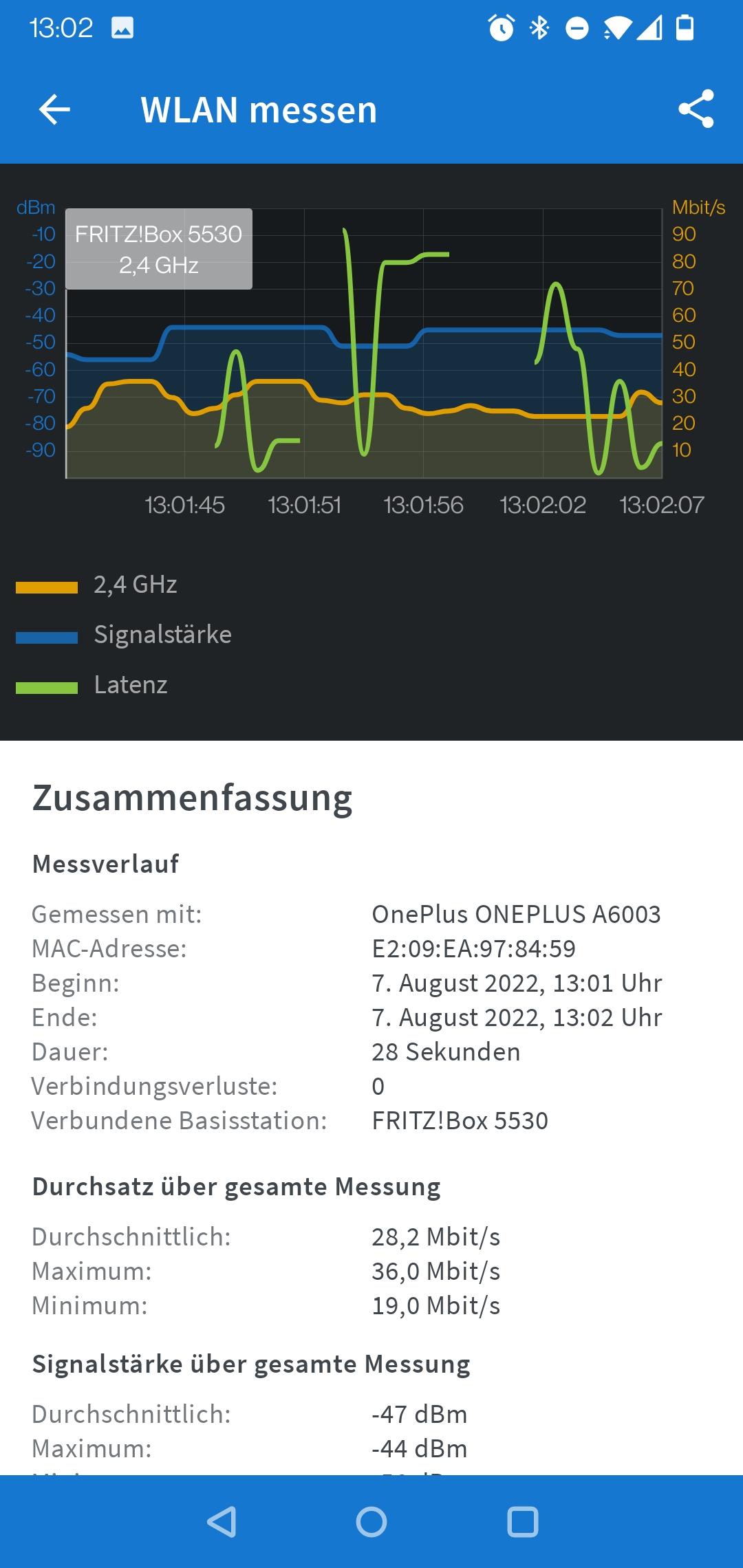Share the WLAN measurement results
The height and width of the screenshot is (1568, 743).
(x=696, y=109)
